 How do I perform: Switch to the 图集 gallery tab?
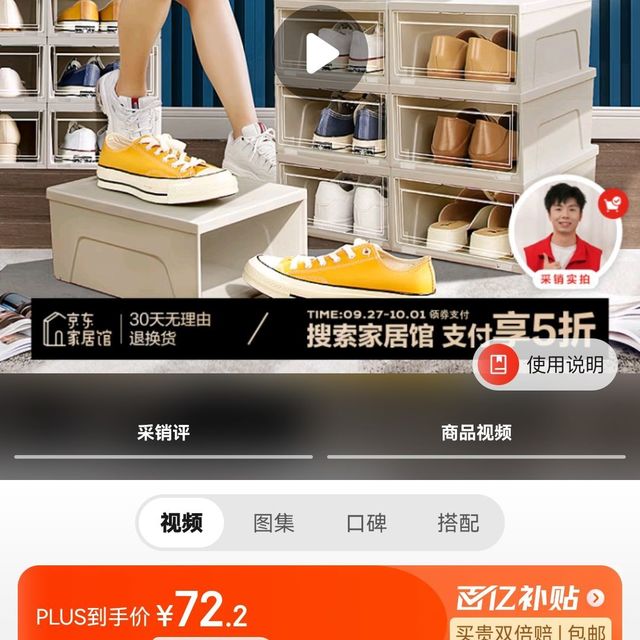(x=274, y=522)
